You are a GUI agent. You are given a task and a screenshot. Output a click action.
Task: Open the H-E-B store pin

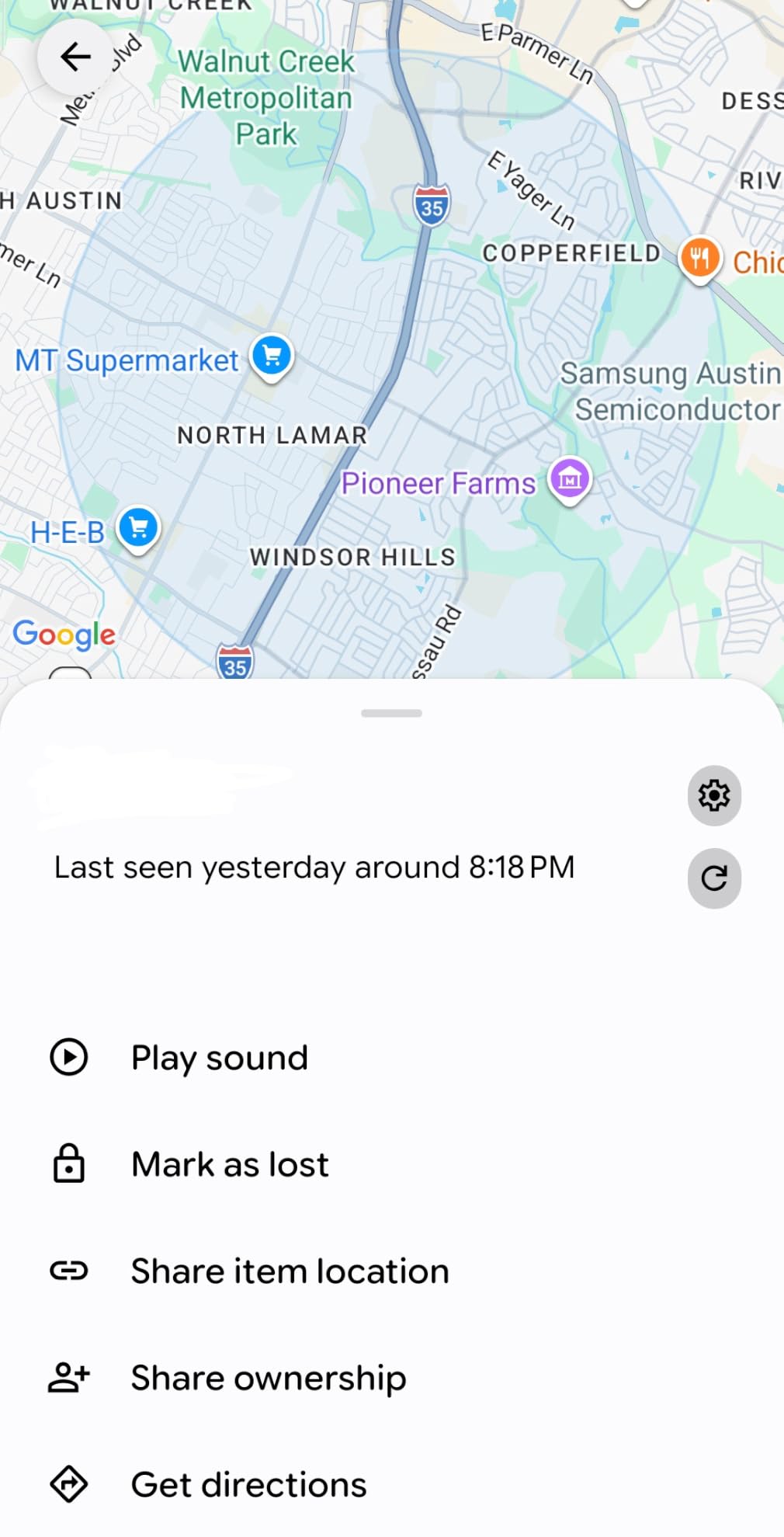click(138, 530)
